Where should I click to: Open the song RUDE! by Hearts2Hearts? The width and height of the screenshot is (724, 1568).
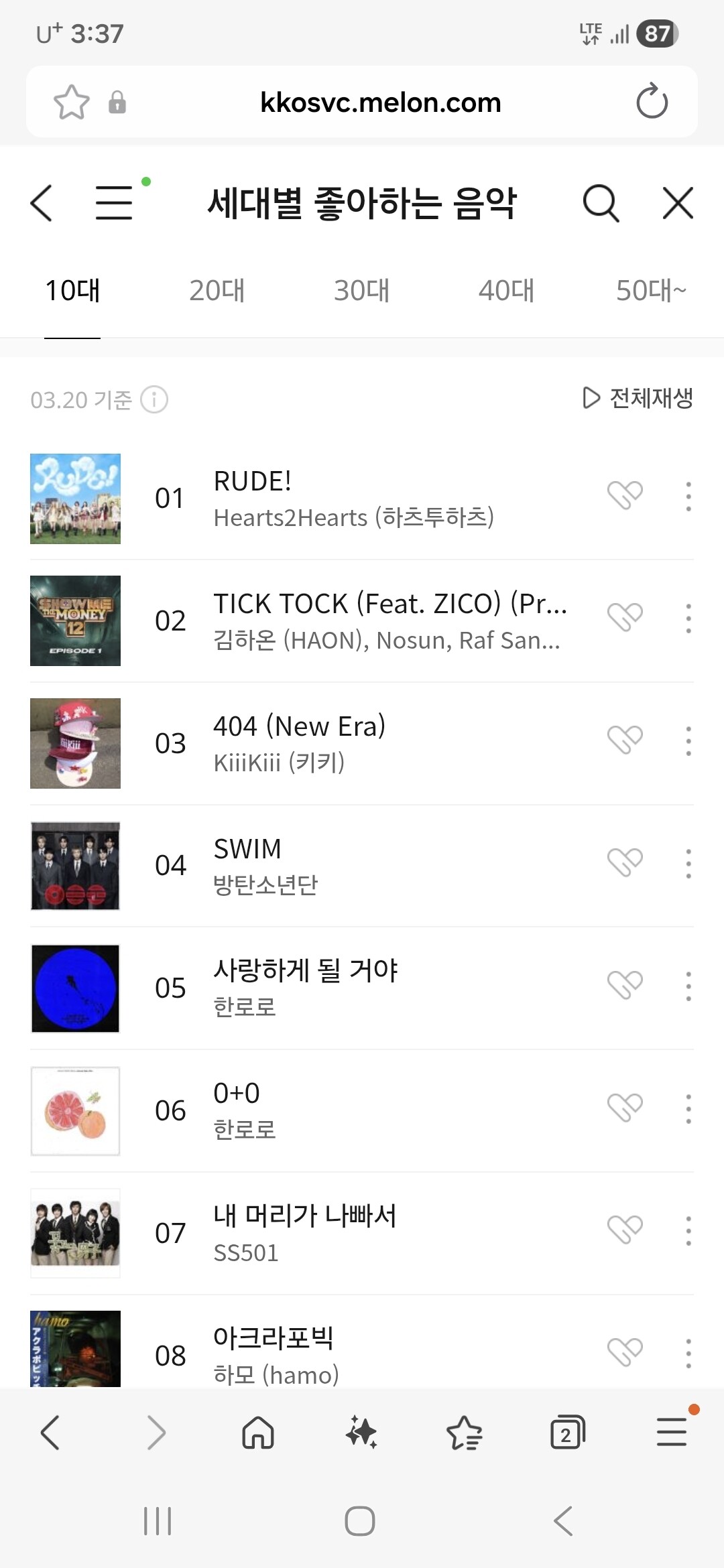coord(353,499)
